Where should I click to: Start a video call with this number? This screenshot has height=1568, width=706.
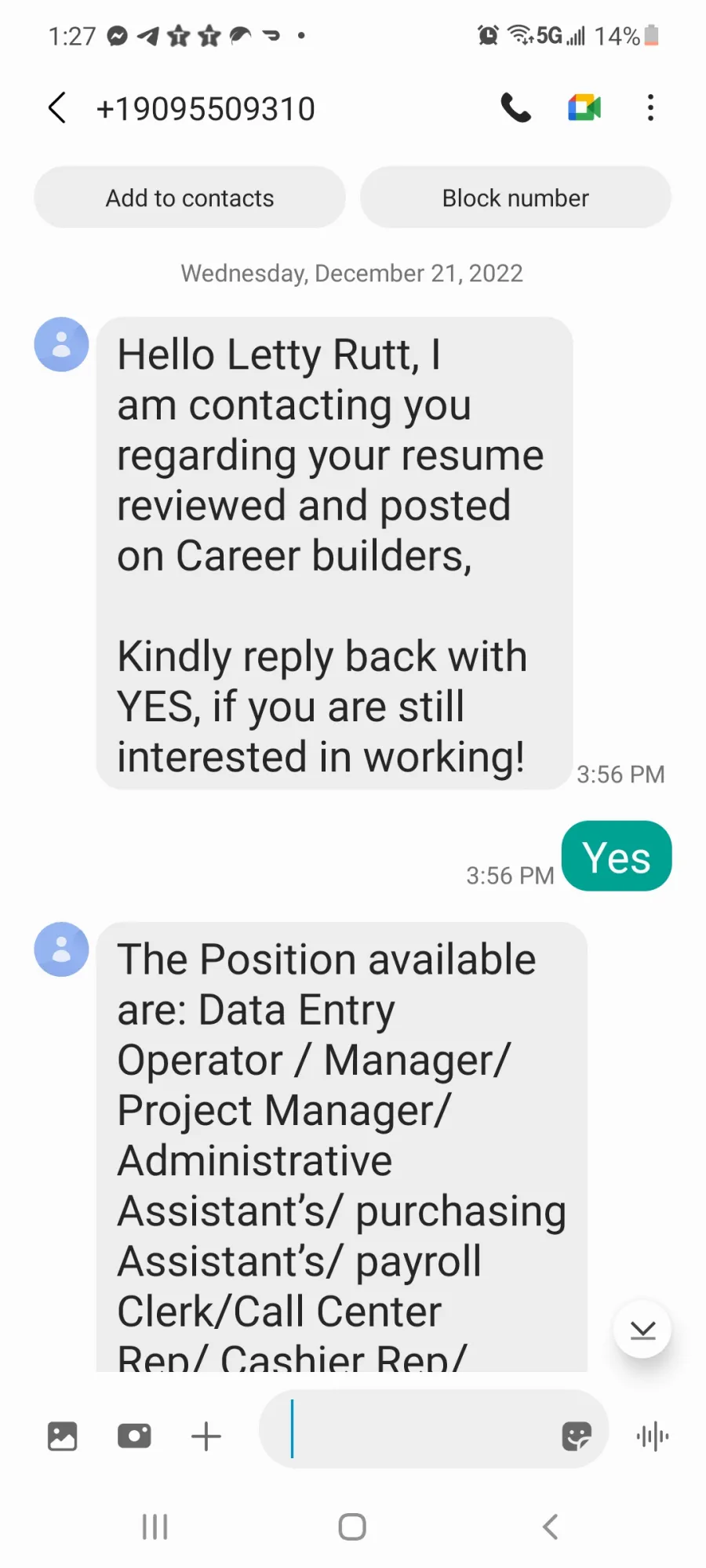tap(584, 107)
